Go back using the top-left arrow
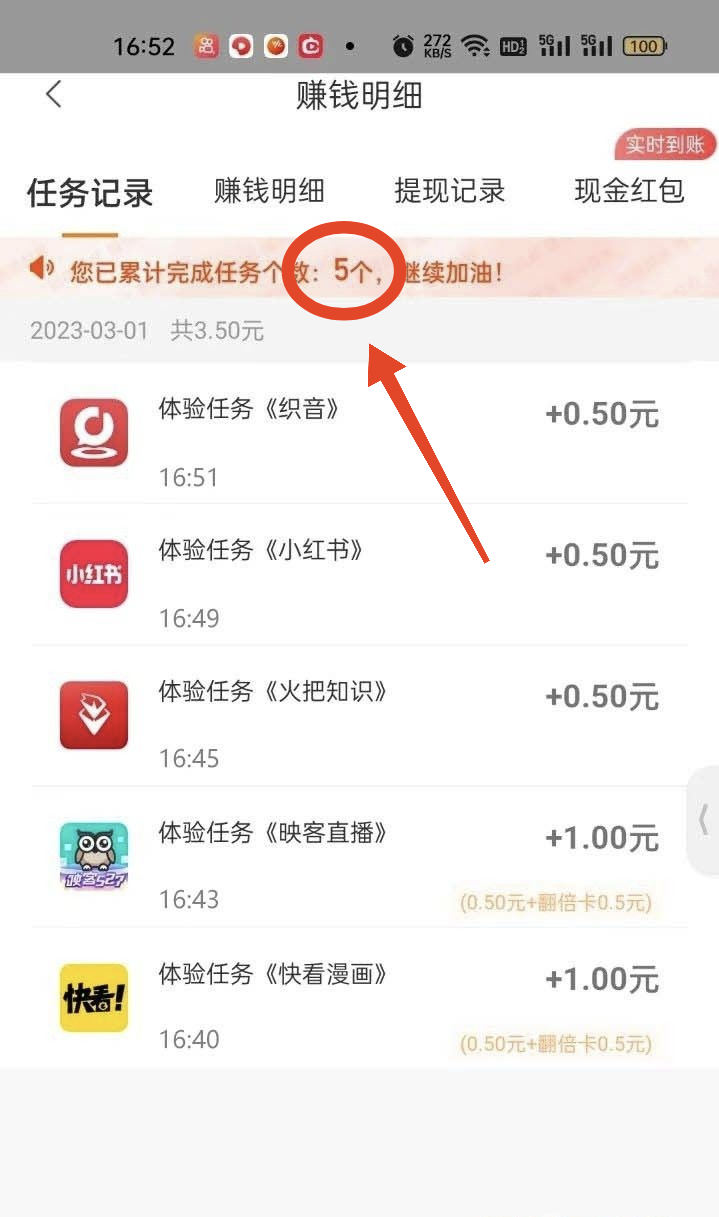Image resolution: width=719 pixels, height=1217 pixels. tap(54, 95)
